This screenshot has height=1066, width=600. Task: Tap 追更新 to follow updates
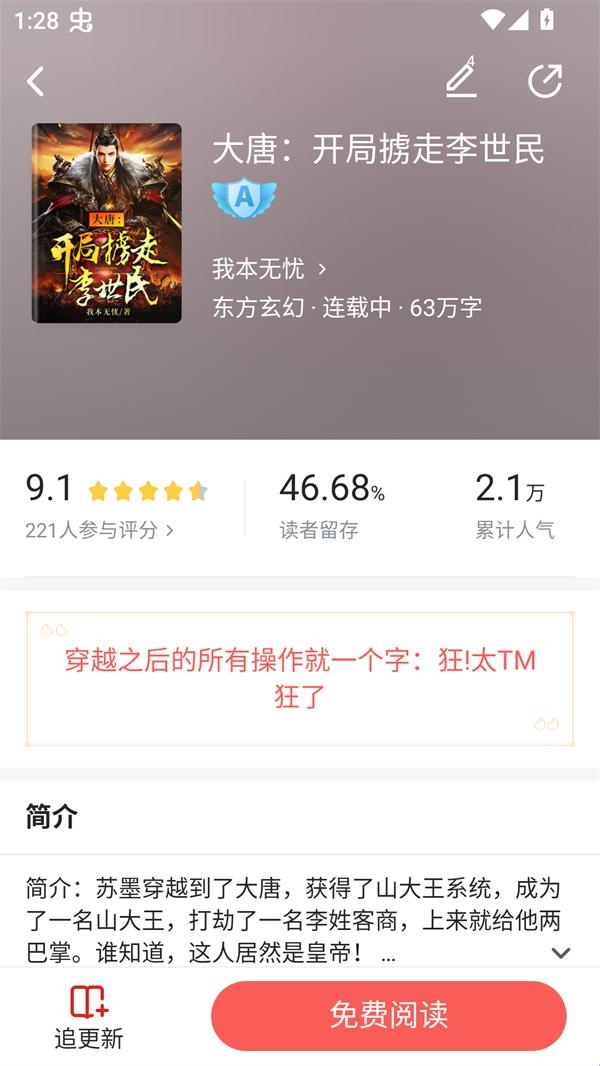pyautogui.click(x=88, y=1017)
